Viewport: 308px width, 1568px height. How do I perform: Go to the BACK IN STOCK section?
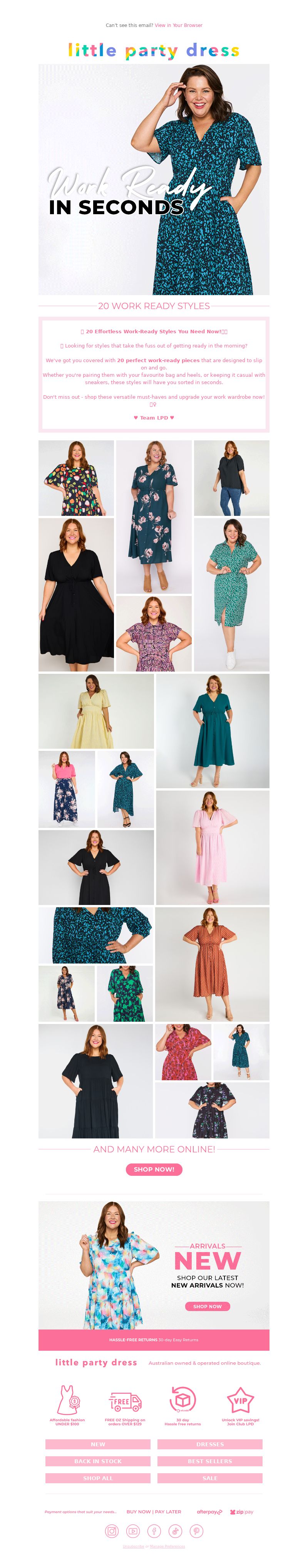click(97, 1462)
